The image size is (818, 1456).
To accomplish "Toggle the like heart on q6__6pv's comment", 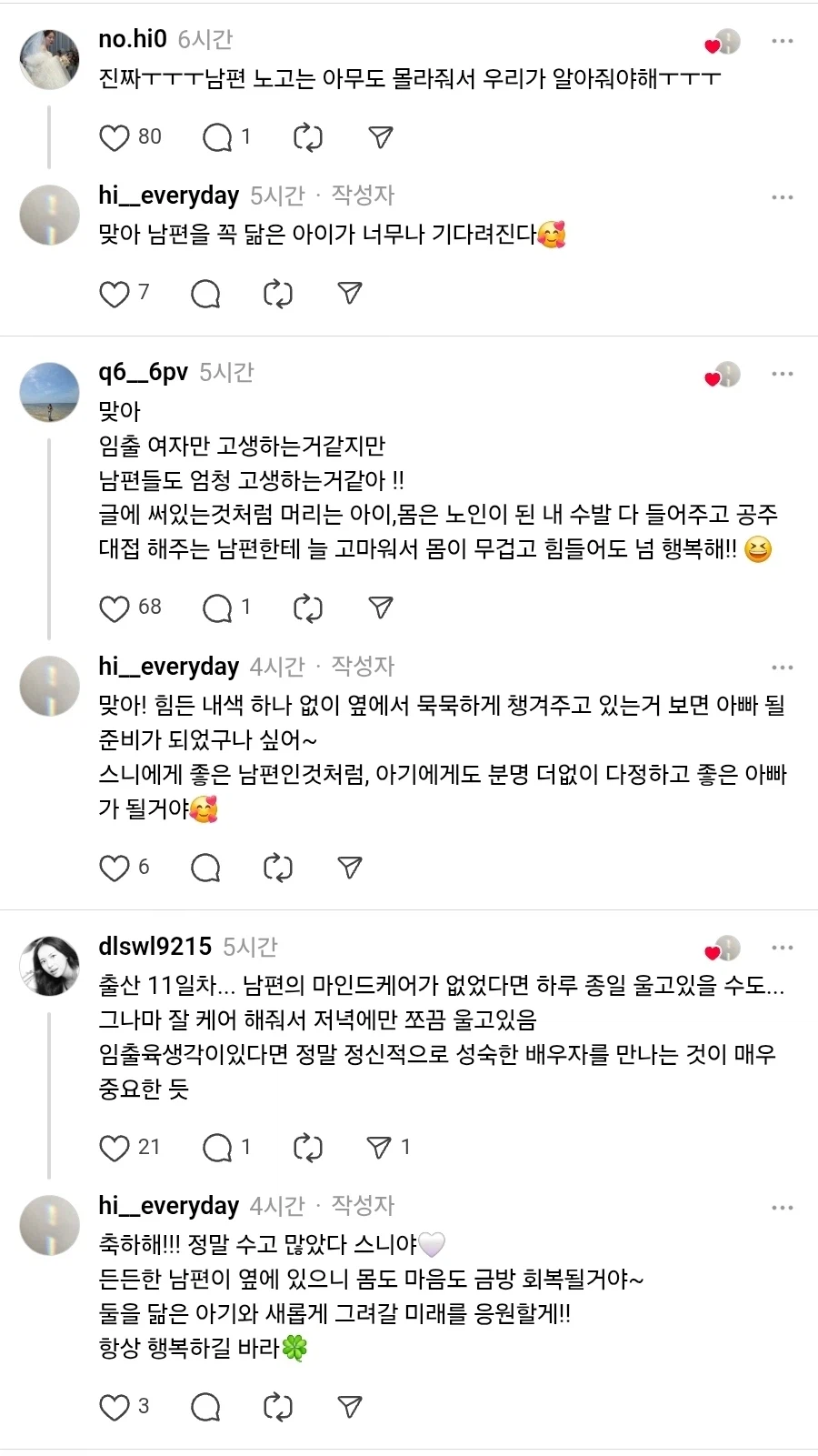I will click(x=115, y=608).
